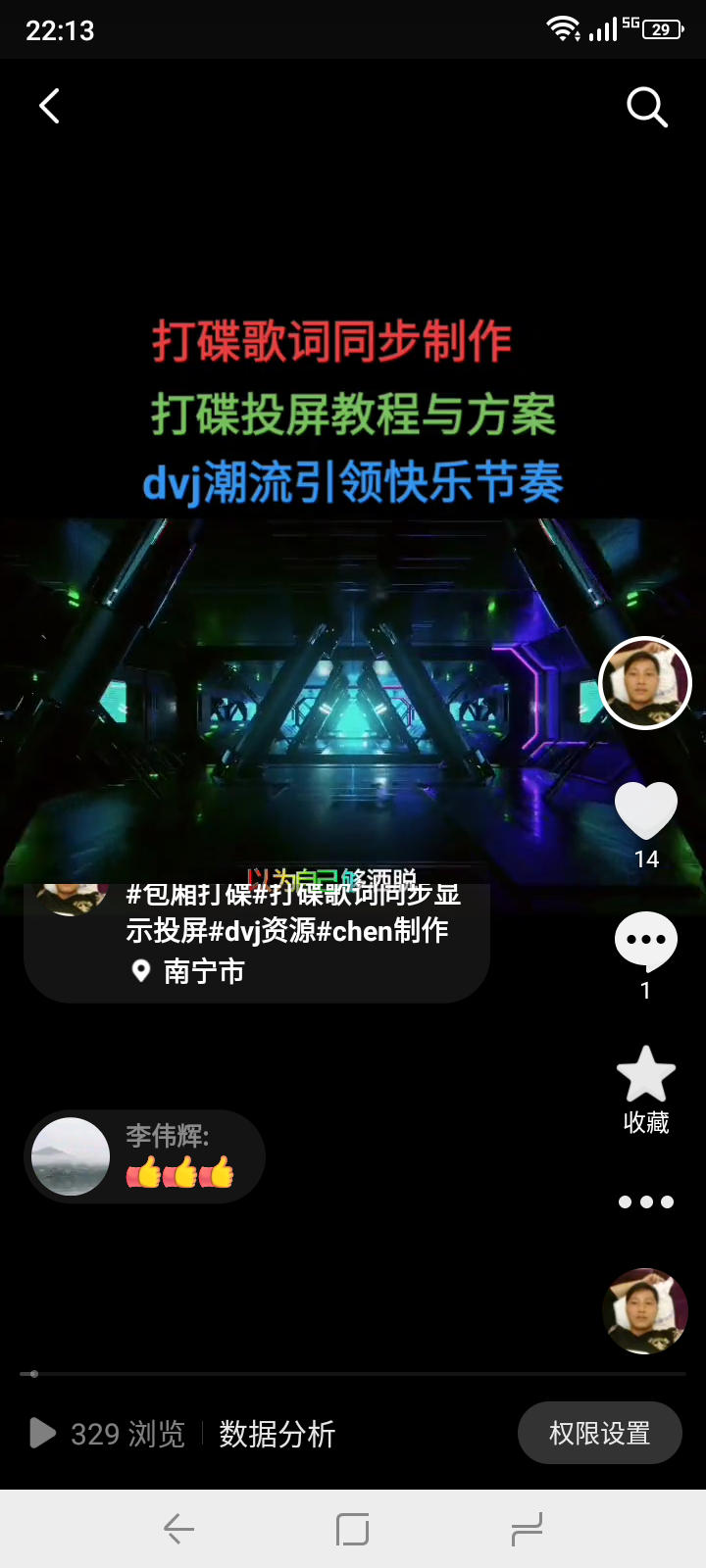Open the 南宁市 location tag
This screenshot has height=1568, width=706.
pos(202,971)
